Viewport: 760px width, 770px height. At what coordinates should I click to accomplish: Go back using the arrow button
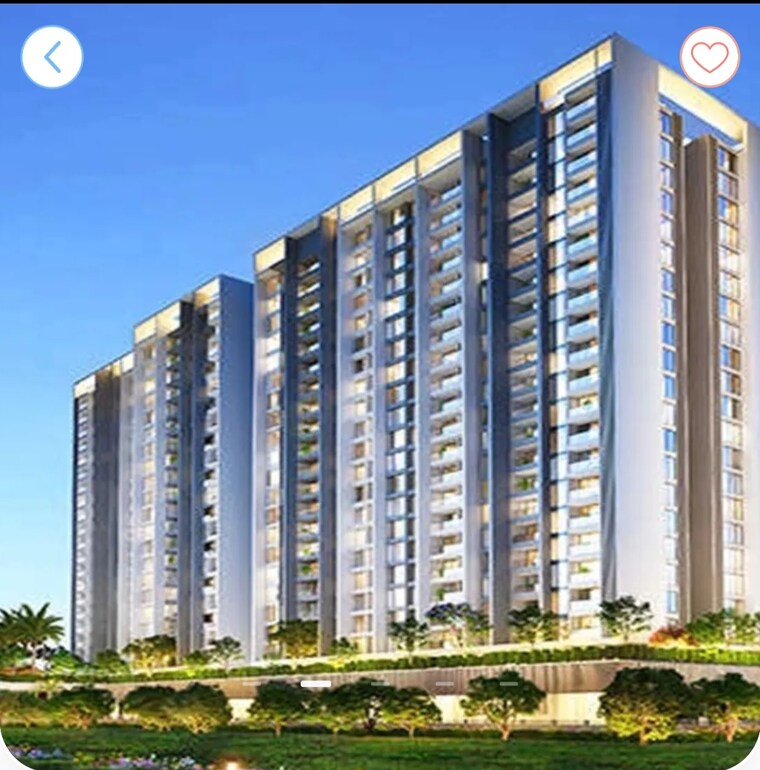[52, 57]
